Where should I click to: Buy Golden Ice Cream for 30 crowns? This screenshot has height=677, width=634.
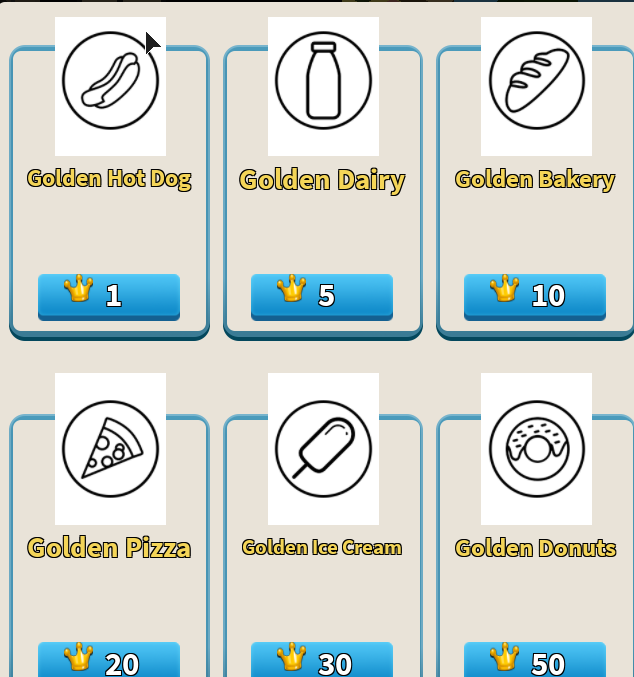click(x=322, y=661)
